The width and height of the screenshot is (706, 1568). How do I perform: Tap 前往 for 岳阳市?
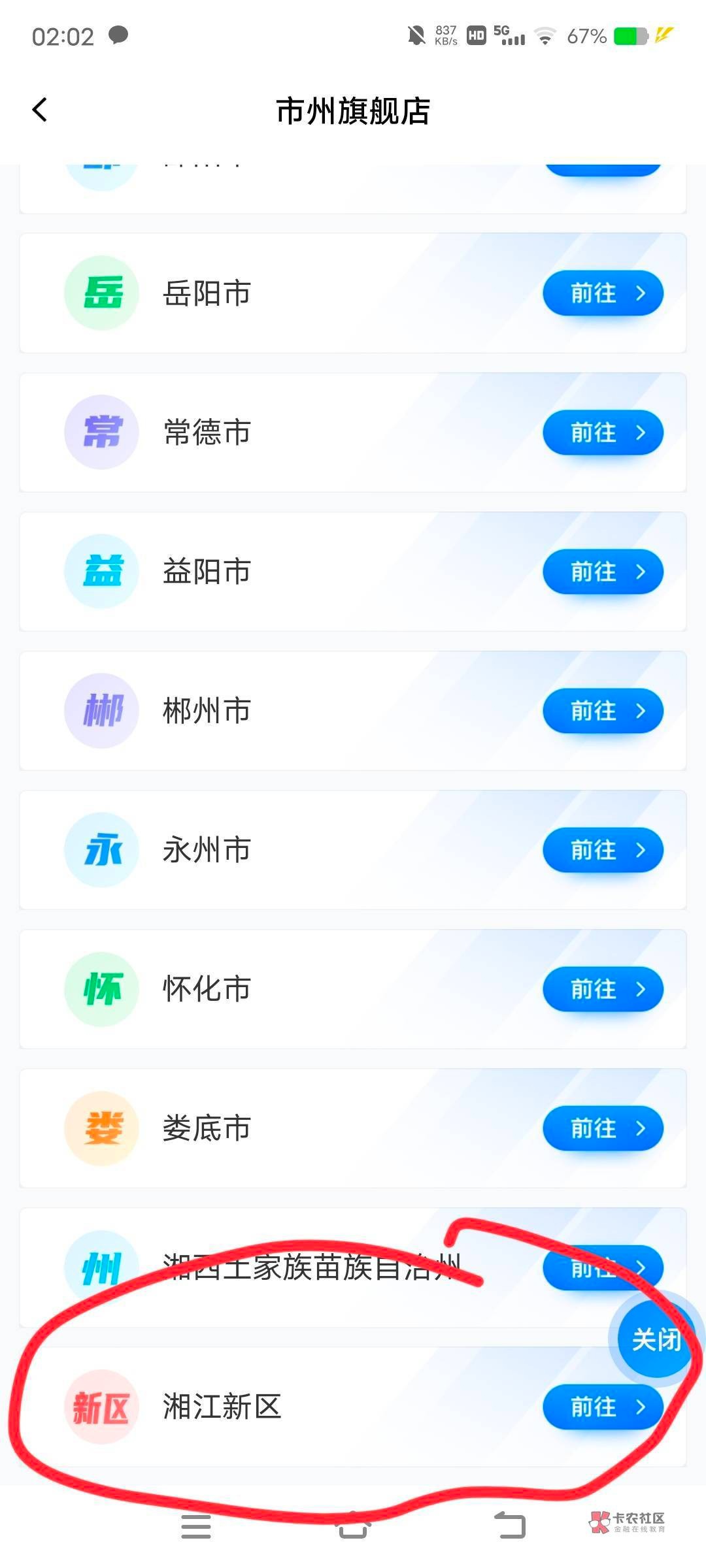click(603, 293)
